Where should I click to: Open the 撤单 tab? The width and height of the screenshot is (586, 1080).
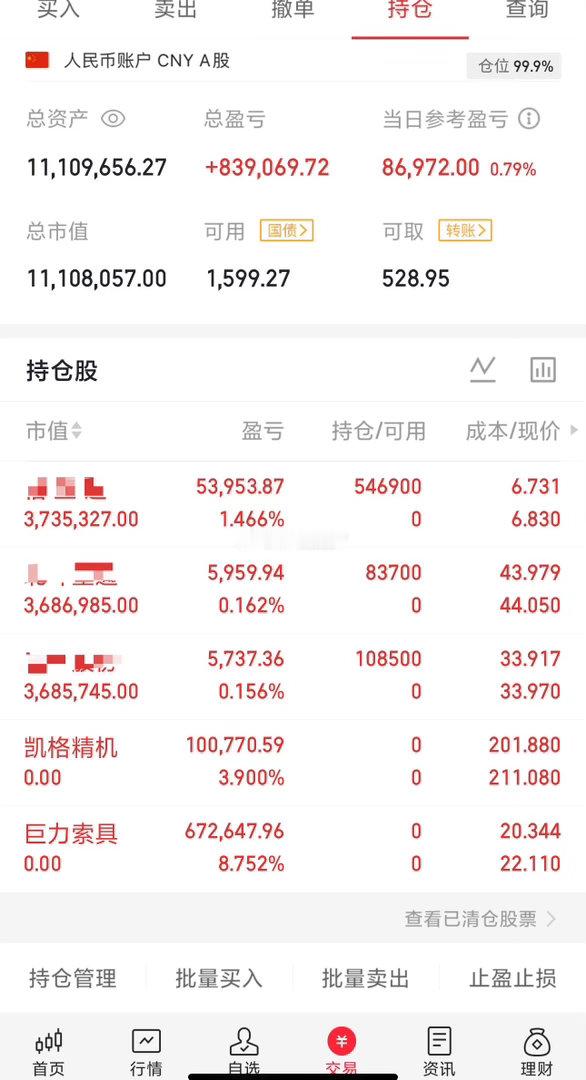coord(293,10)
